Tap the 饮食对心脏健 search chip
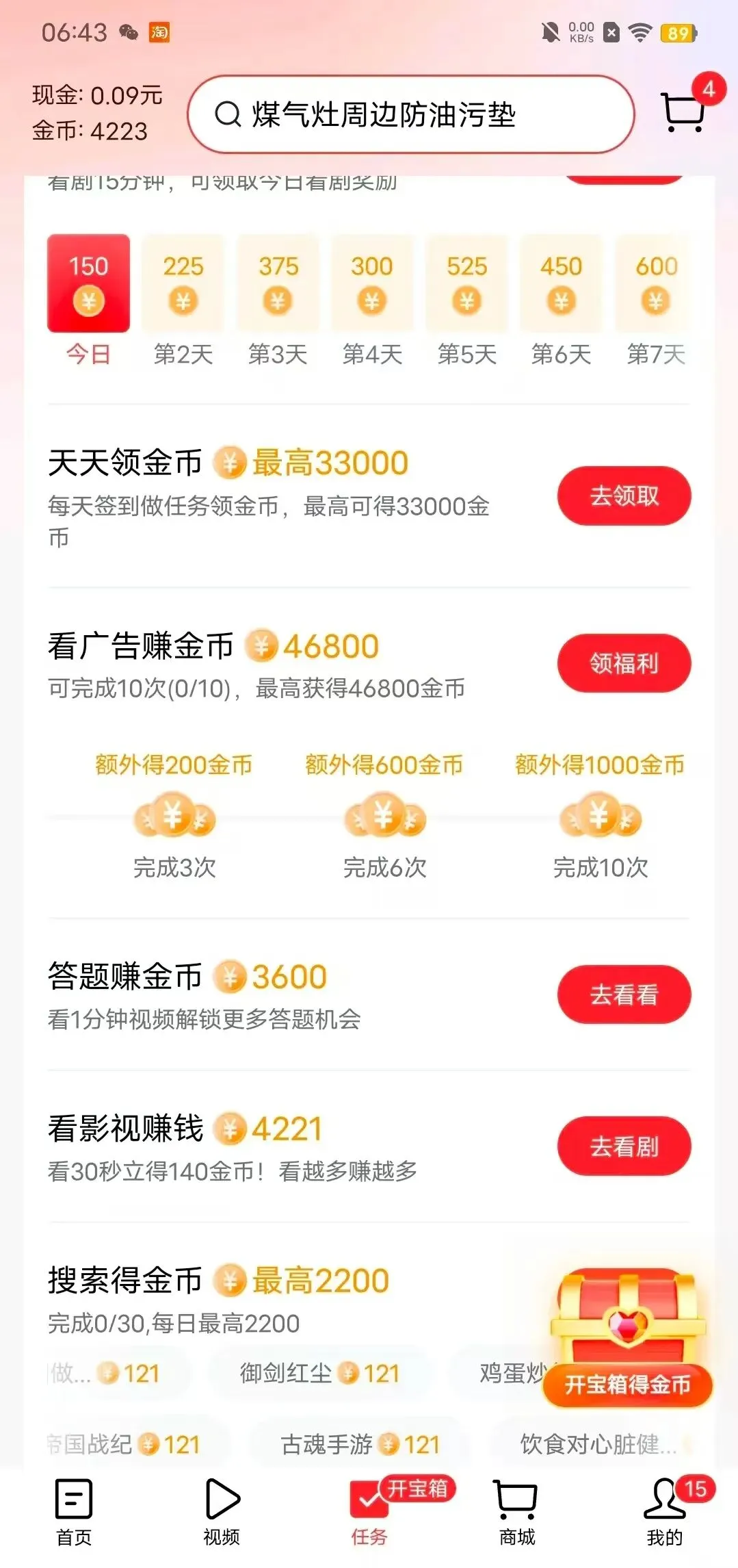738x1568 pixels. [x=598, y=1445]
